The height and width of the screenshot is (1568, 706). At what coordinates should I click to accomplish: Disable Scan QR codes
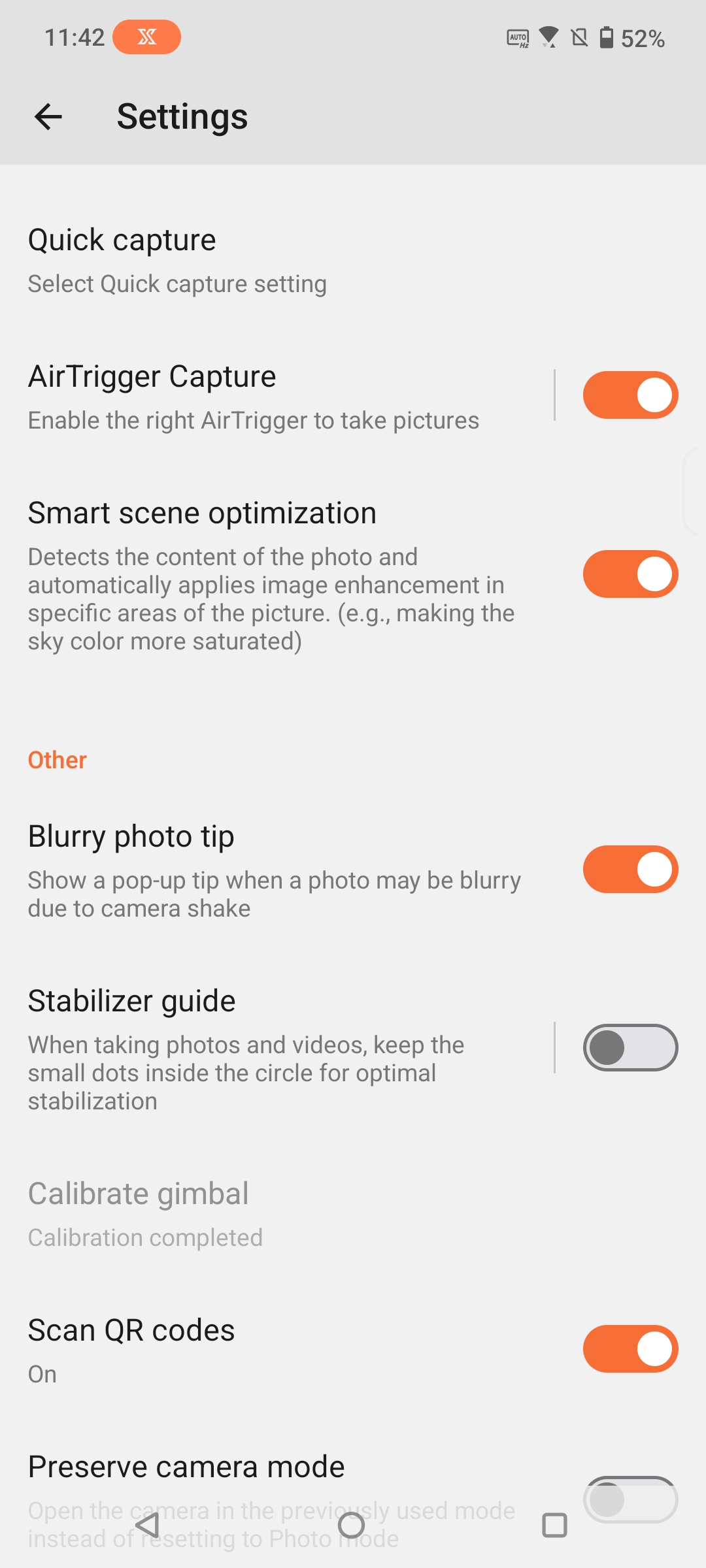coord(630,1348)
